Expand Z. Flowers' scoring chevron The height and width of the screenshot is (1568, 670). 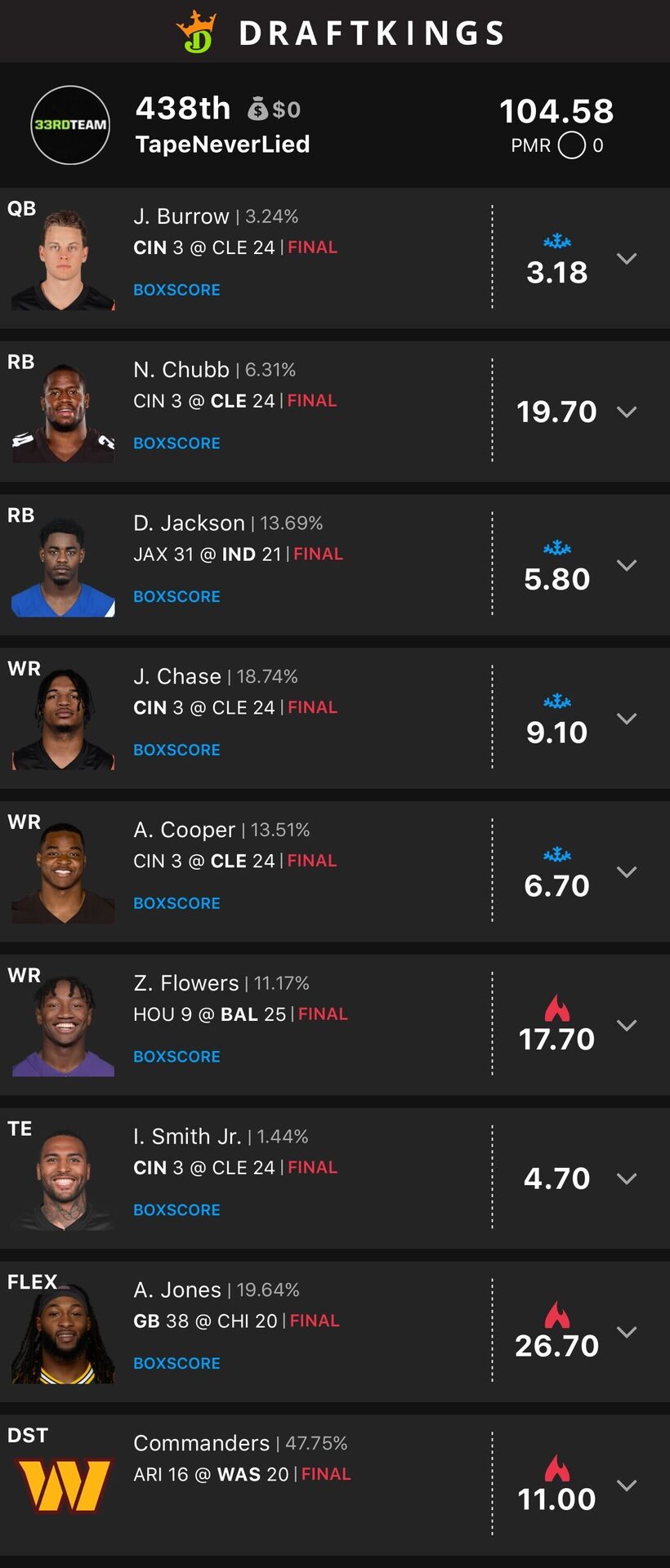click(627, 1026)
